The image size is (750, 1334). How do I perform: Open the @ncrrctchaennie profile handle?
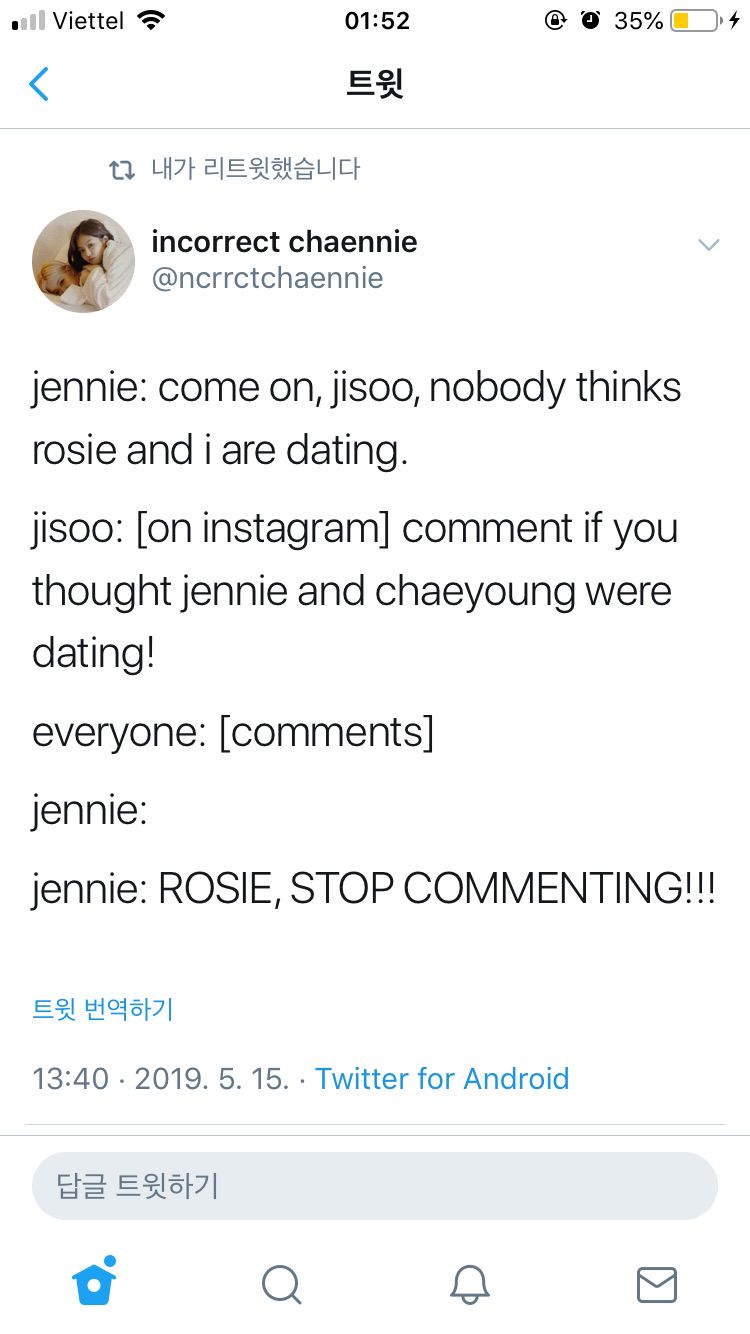[267, 278]
